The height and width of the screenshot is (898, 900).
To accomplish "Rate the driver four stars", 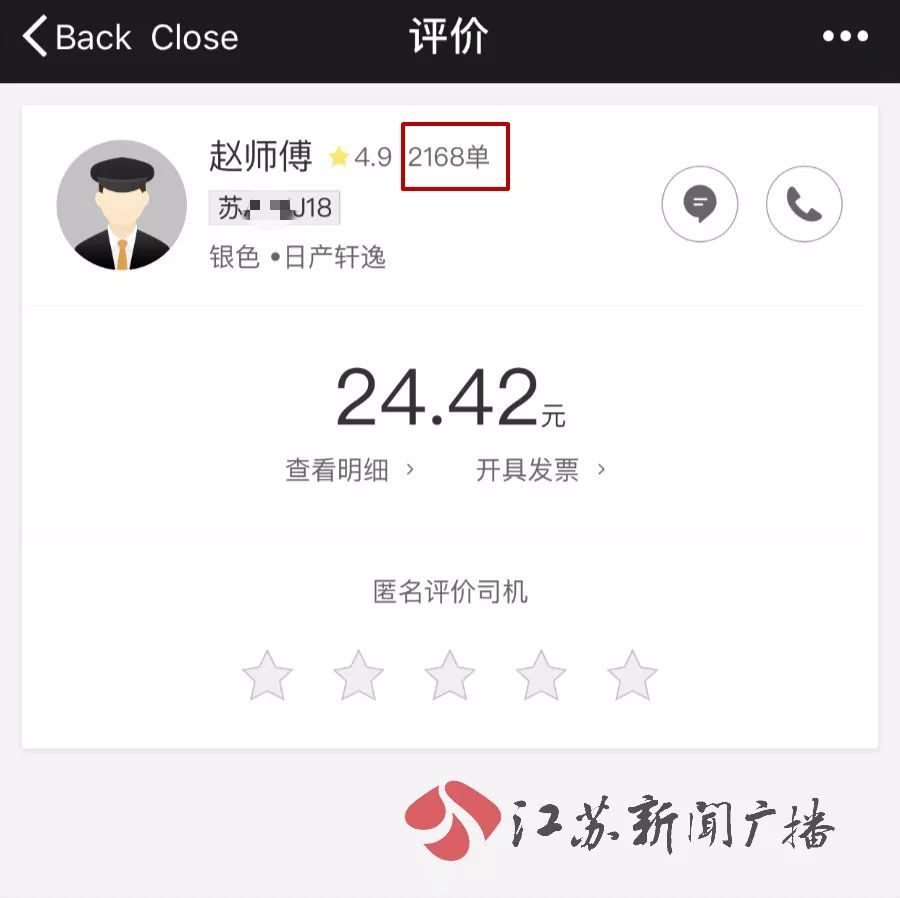I will pos(541,675).
